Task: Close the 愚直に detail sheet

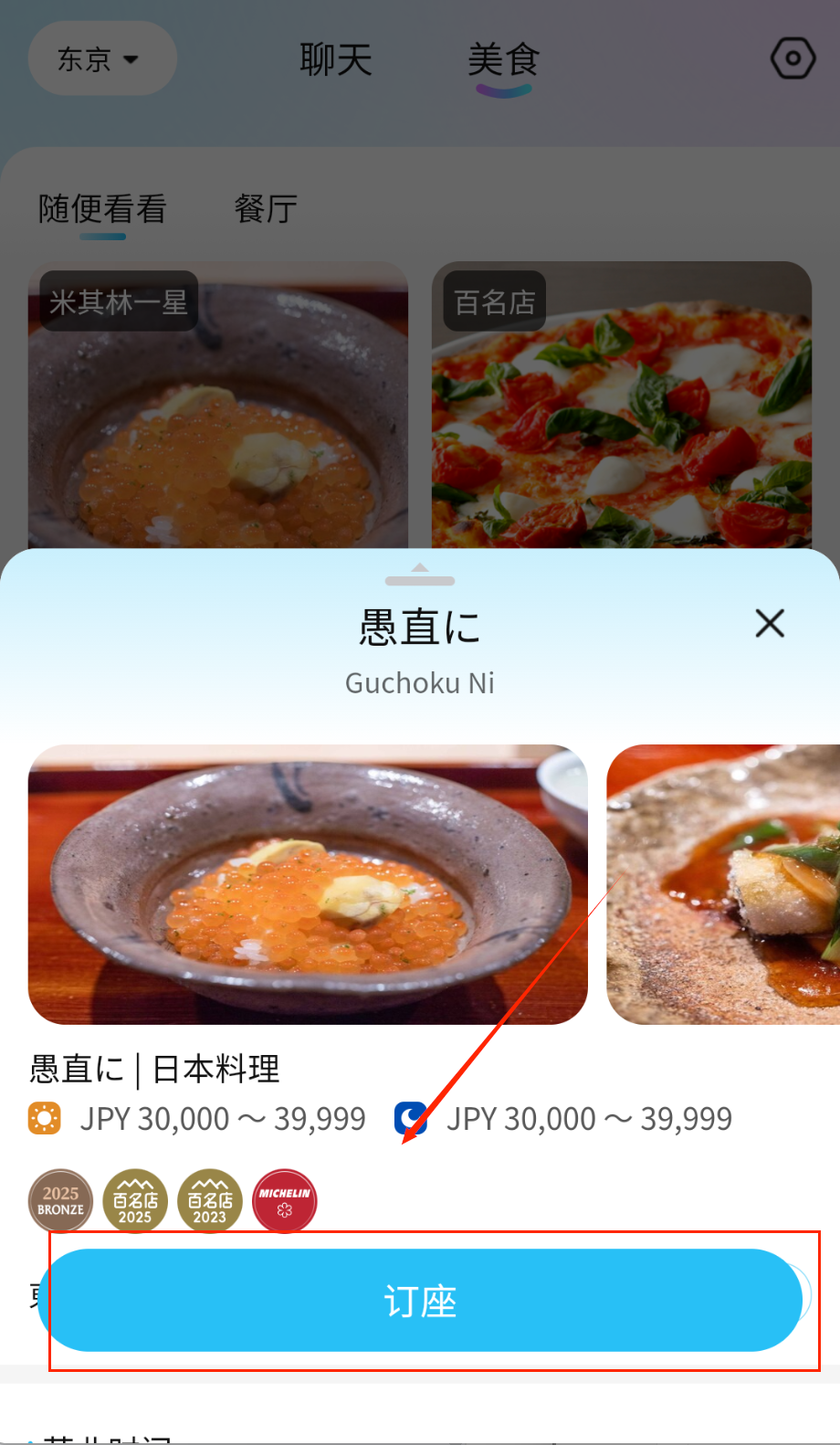Action: click(770, 624)
